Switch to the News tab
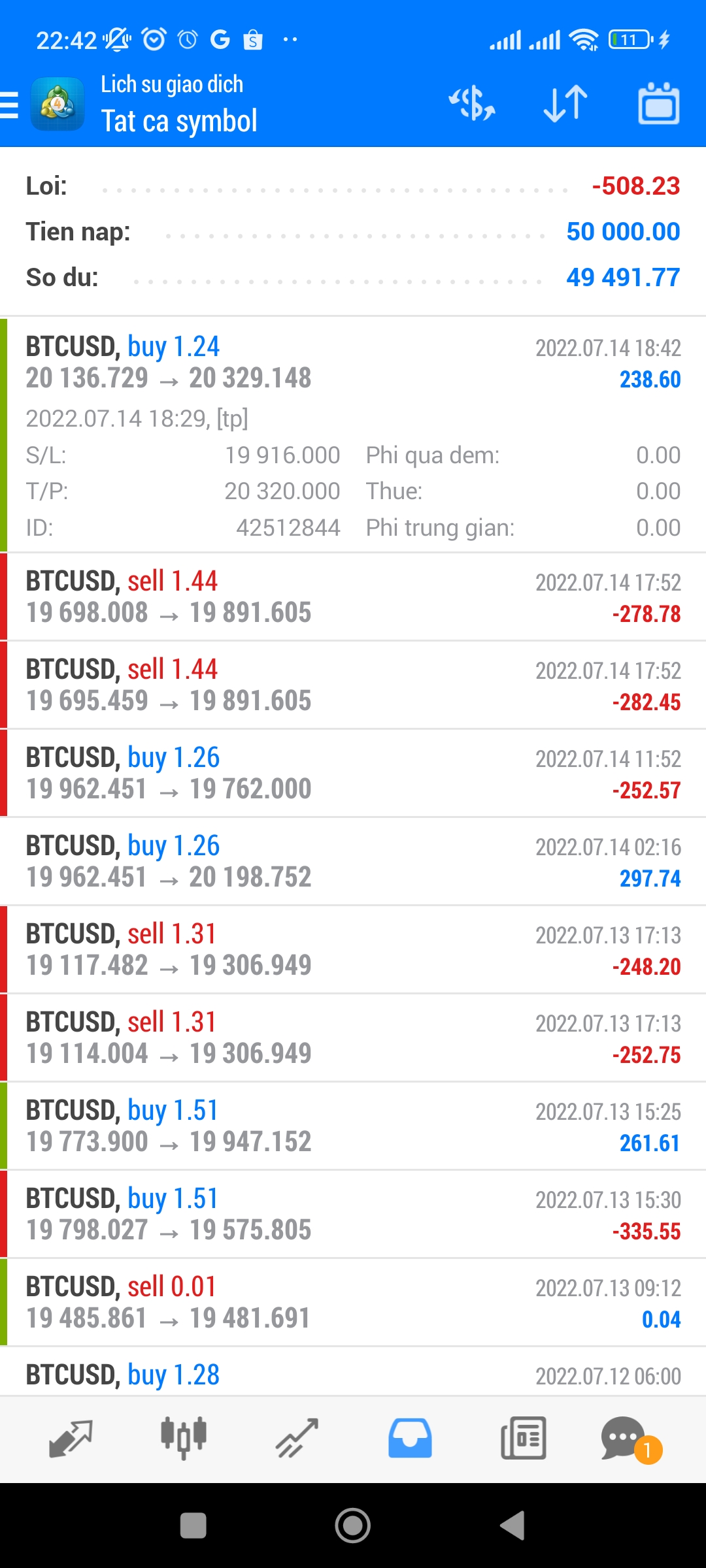 [x=523, y=1439]
